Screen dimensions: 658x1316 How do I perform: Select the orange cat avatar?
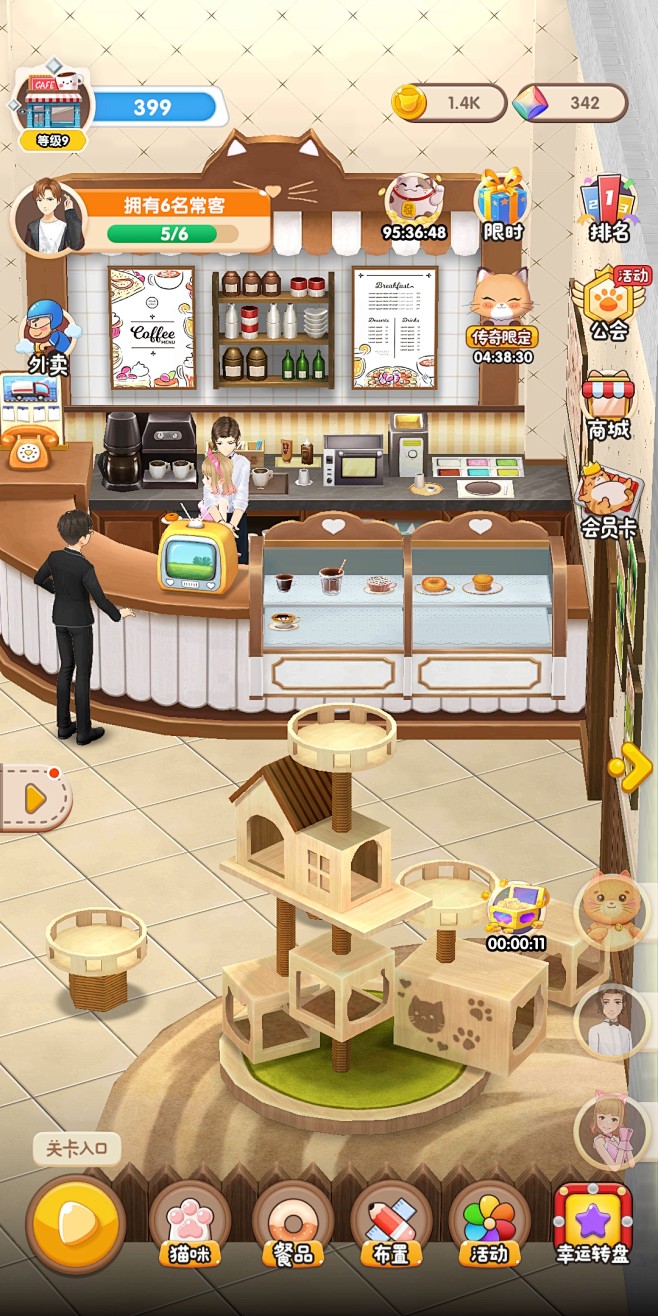point(612,910)
